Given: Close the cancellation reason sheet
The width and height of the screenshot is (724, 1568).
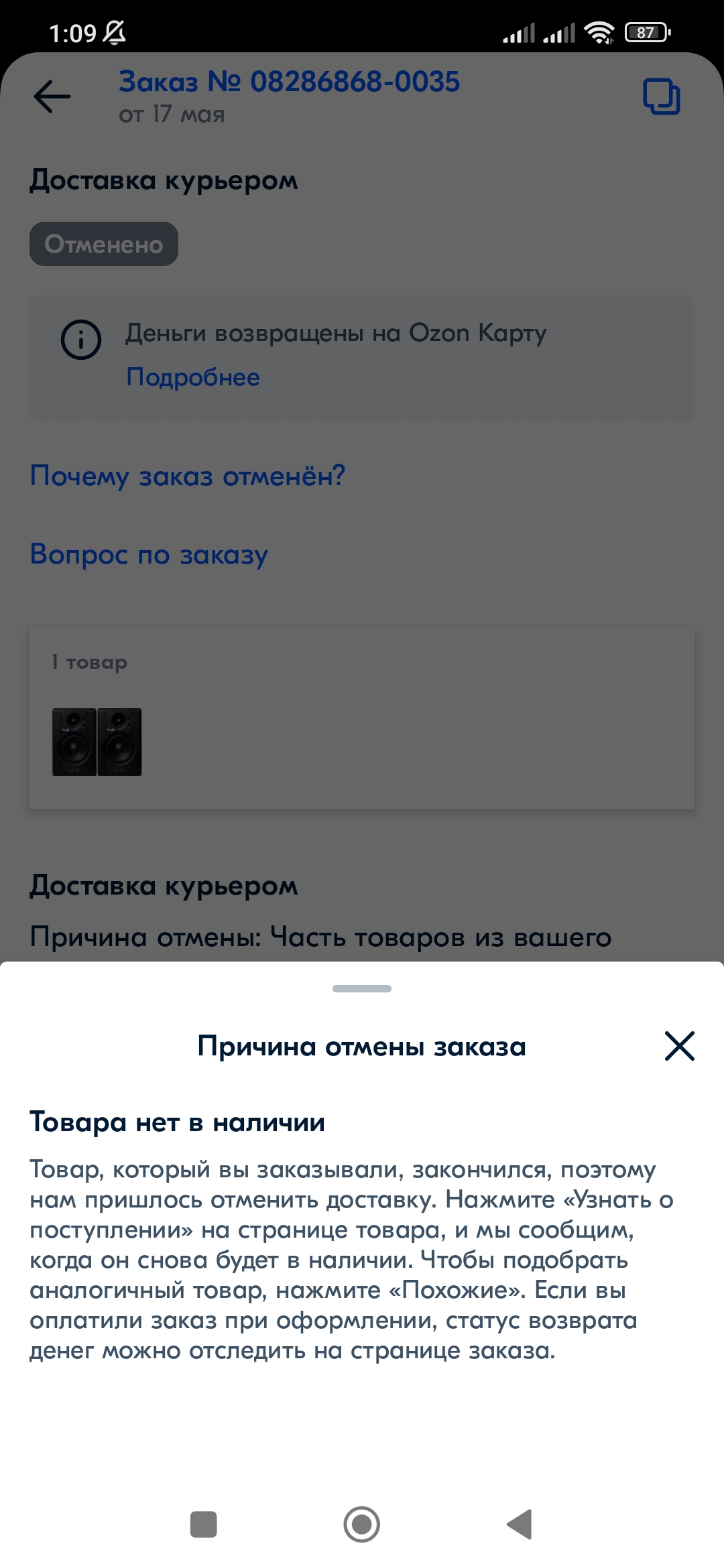Looking at the screenshot, I should (679, 1046).
